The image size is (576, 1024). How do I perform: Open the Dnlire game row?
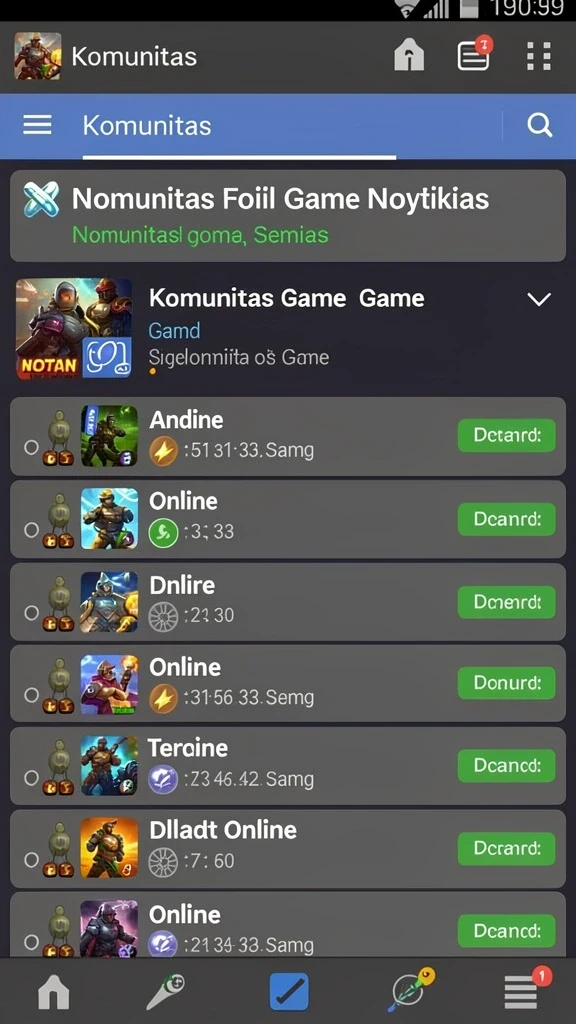(288, 602)
